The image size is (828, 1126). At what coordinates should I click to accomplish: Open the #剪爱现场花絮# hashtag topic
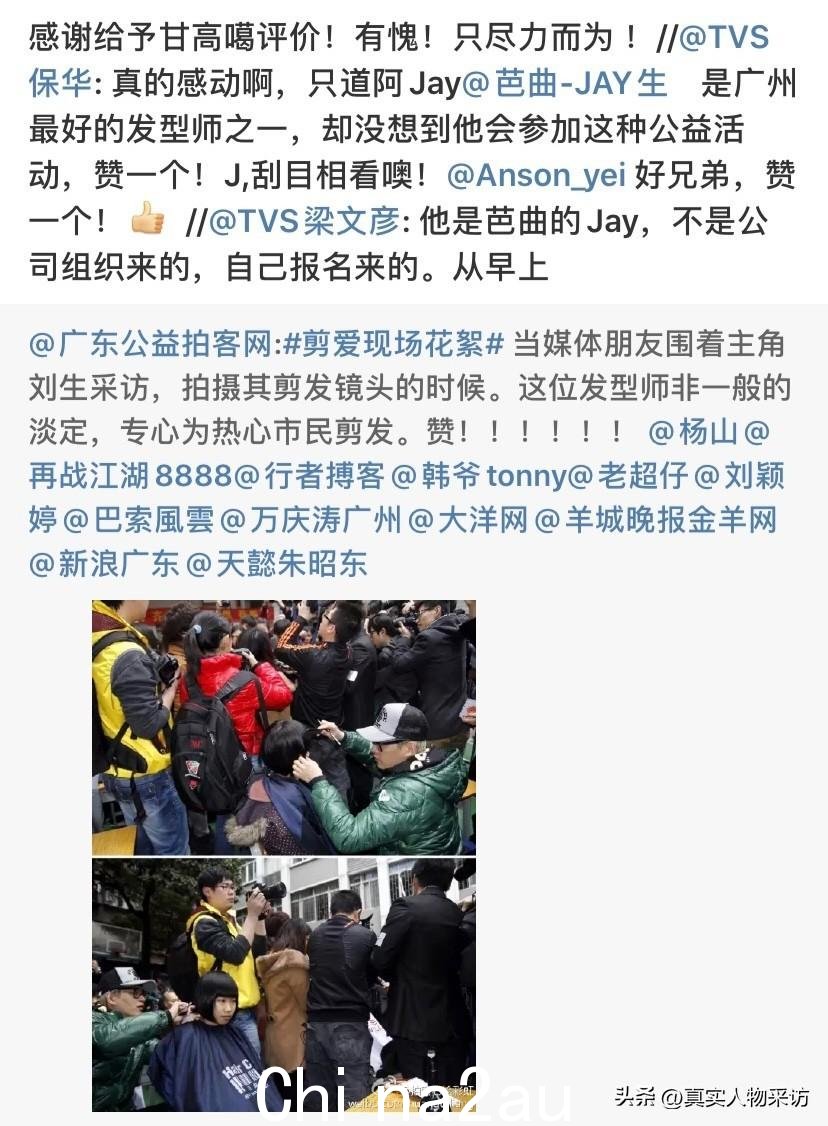(393, 345)
